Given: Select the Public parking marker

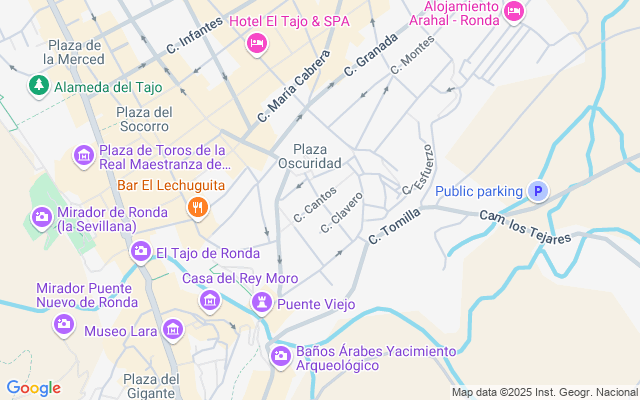Looking at the screenshot, I should [539, 191].
